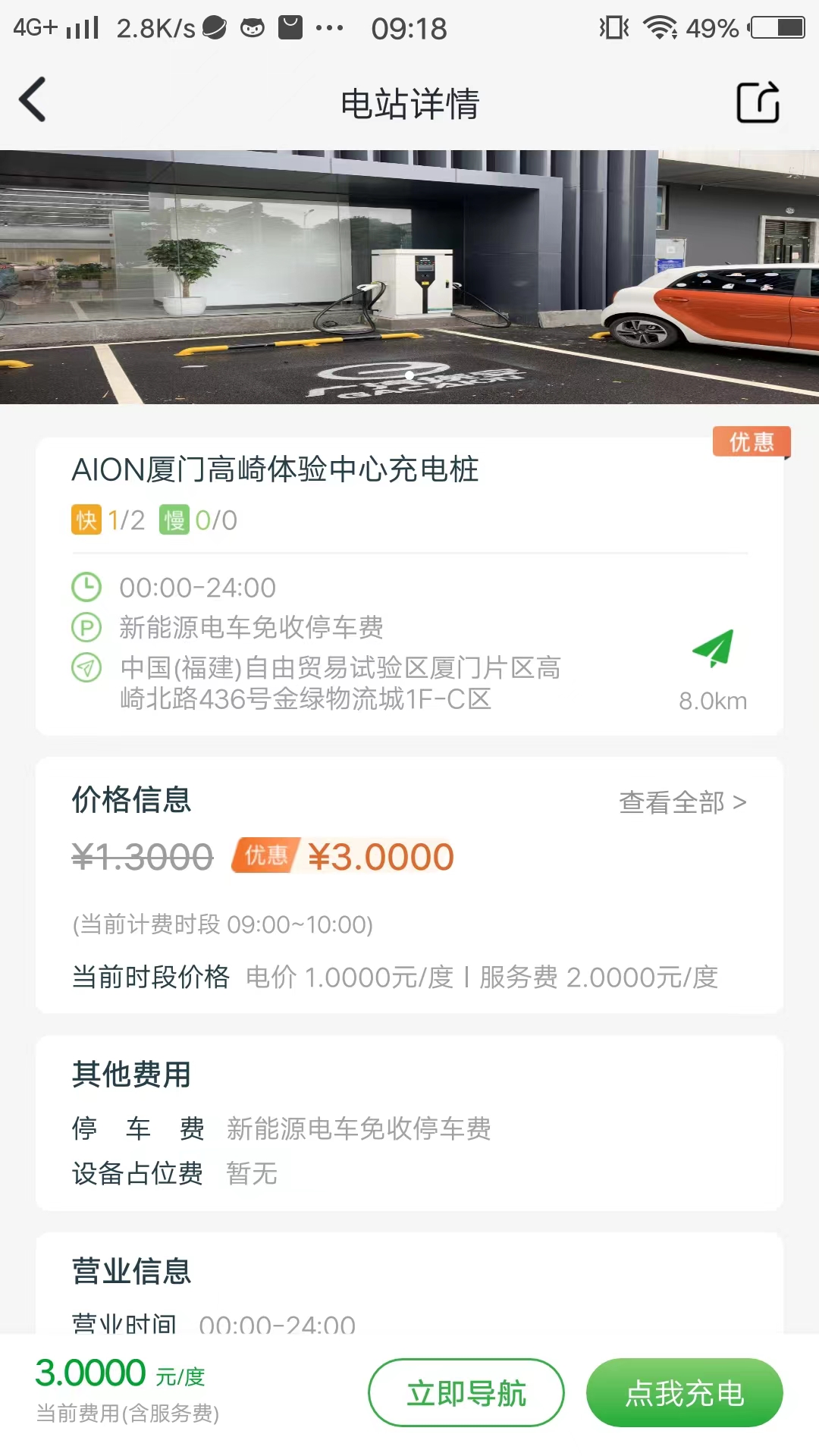Tap the green navigation arrow icon
819x1456 pixels.
coord(713,649)
